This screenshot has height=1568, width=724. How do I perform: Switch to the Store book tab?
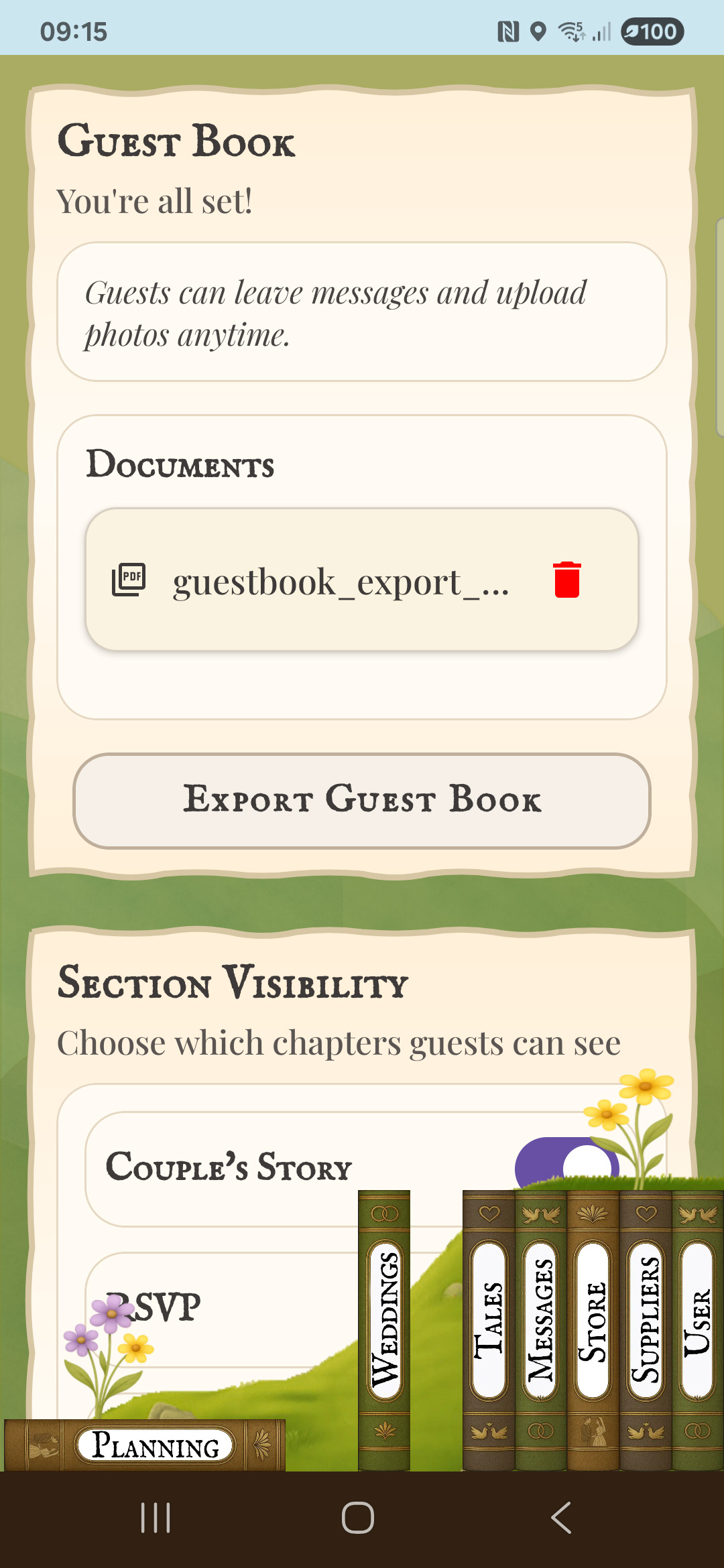pyautogui.click(x=593, y=1320)
